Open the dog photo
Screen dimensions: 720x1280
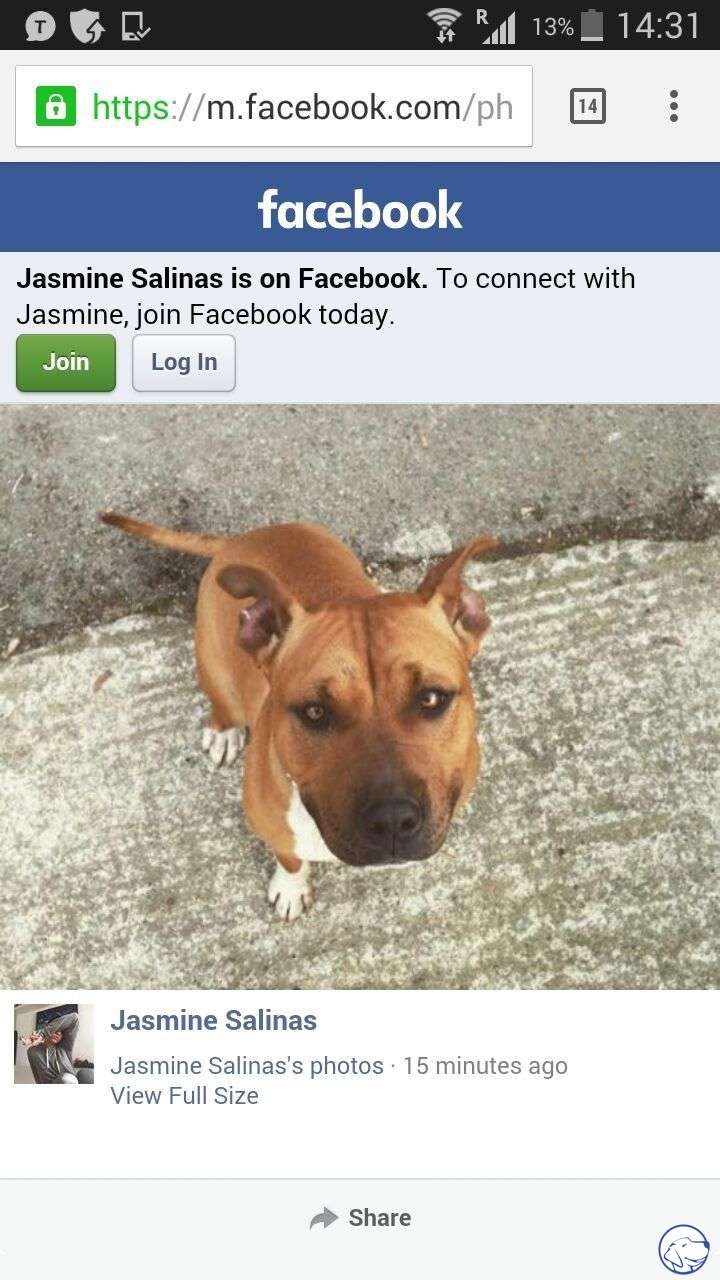(x=360, y=697)
